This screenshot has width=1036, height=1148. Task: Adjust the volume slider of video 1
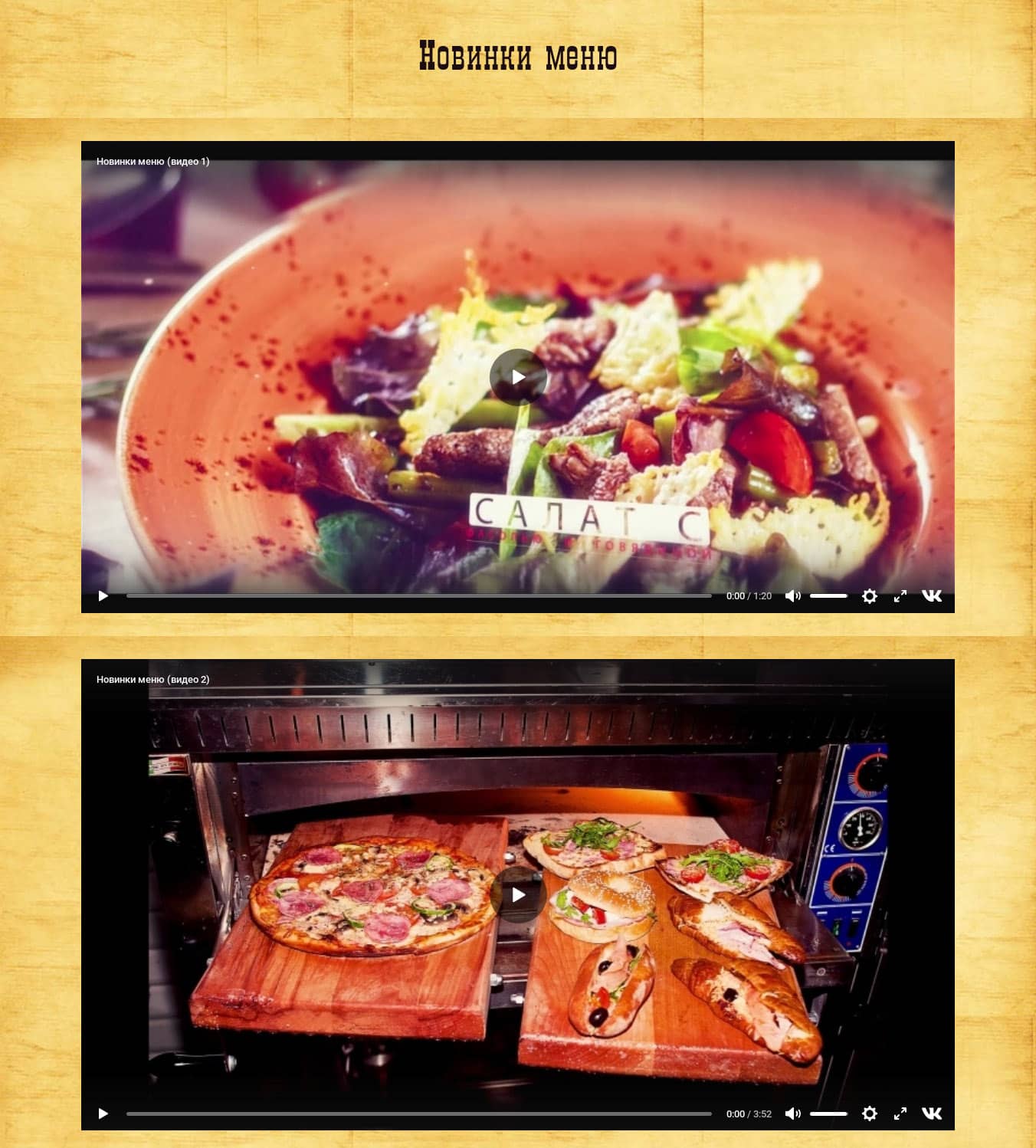point(828,596)
